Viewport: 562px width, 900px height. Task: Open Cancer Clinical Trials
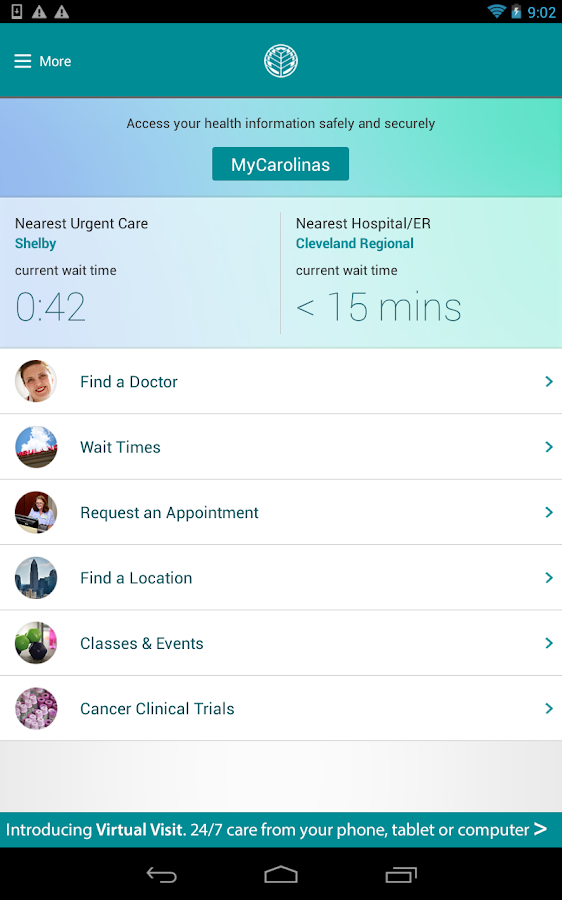(281, 709)
